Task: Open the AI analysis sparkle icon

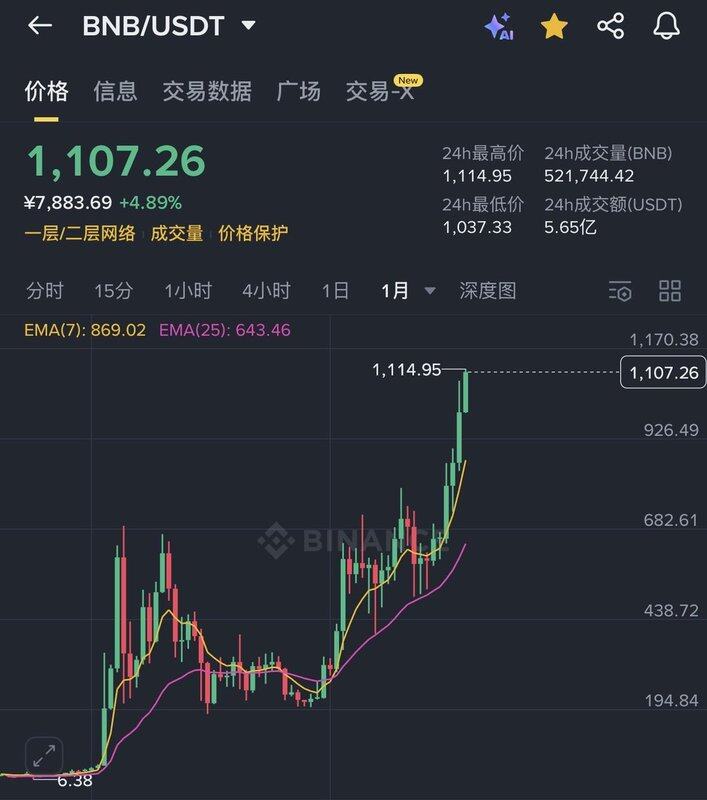Action: [x=498, y=27]
